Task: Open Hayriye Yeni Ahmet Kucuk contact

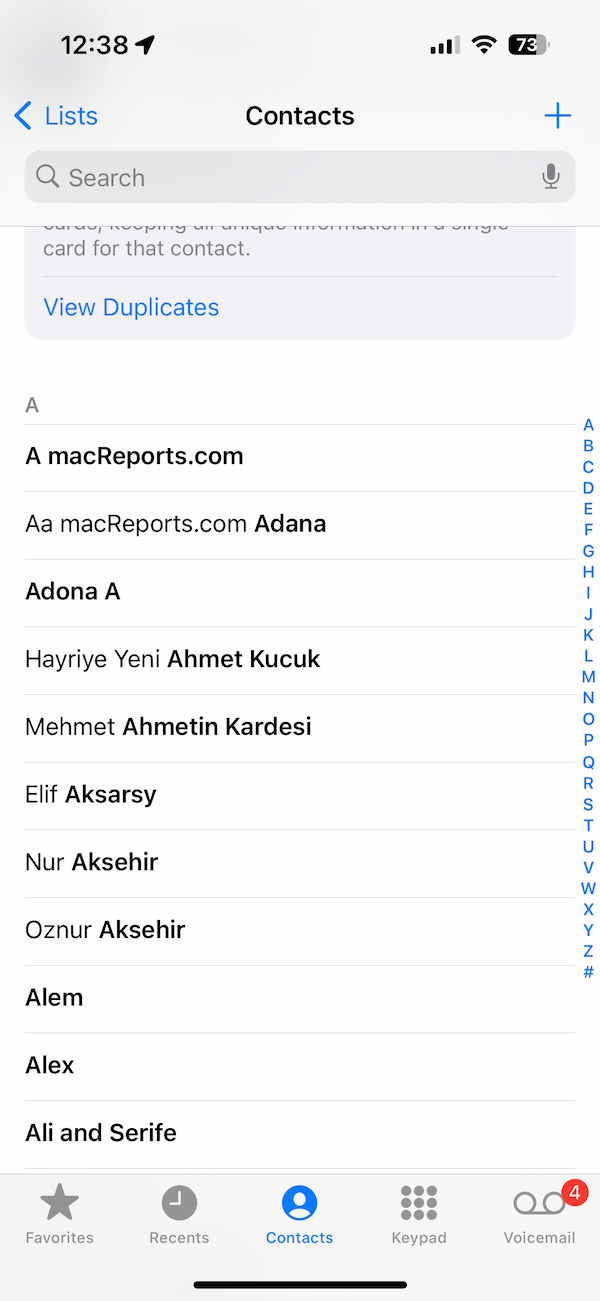Action: tap(300, 660)
